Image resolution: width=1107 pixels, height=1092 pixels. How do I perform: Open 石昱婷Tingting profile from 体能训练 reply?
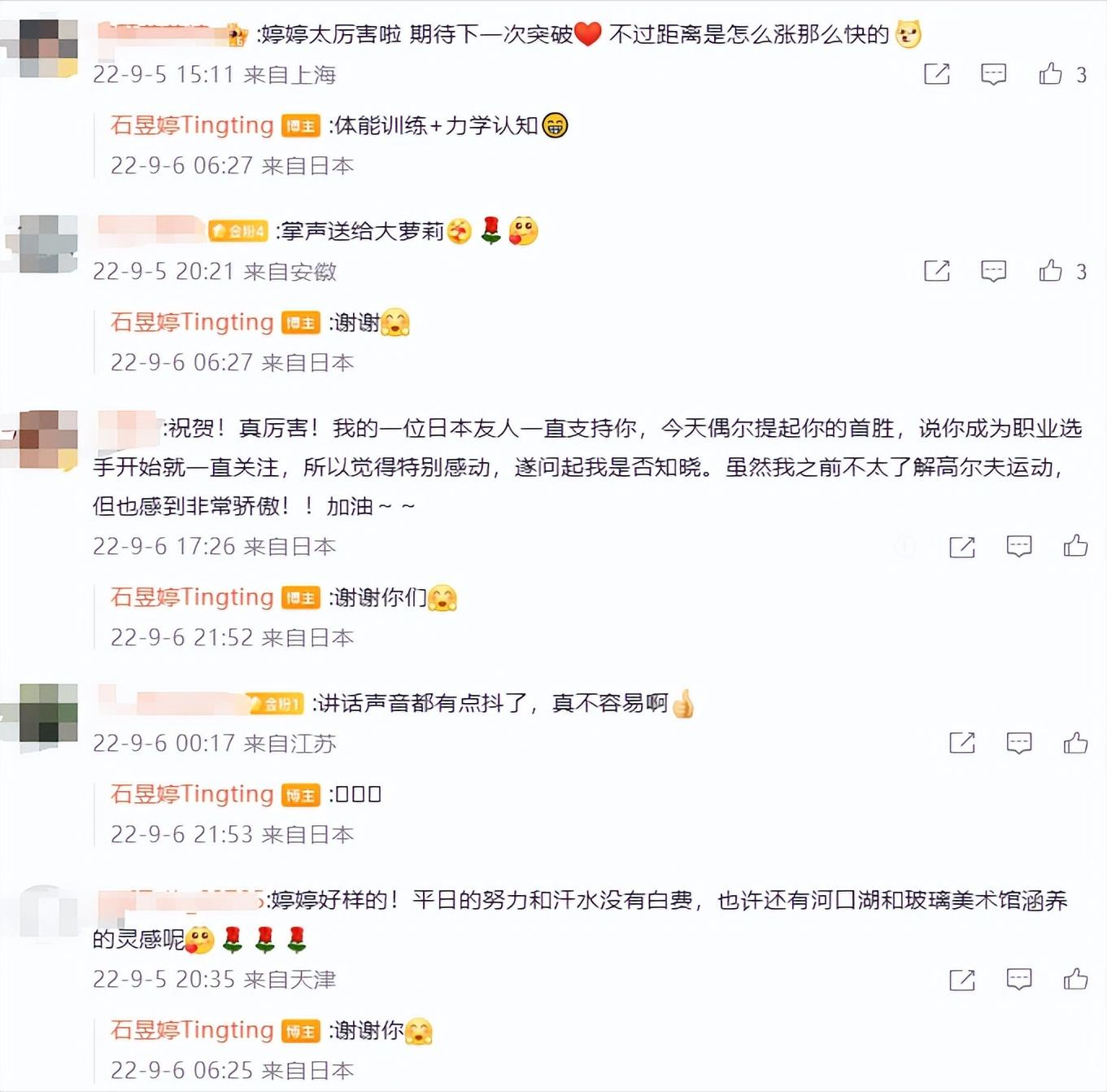[x=192, y=125]
